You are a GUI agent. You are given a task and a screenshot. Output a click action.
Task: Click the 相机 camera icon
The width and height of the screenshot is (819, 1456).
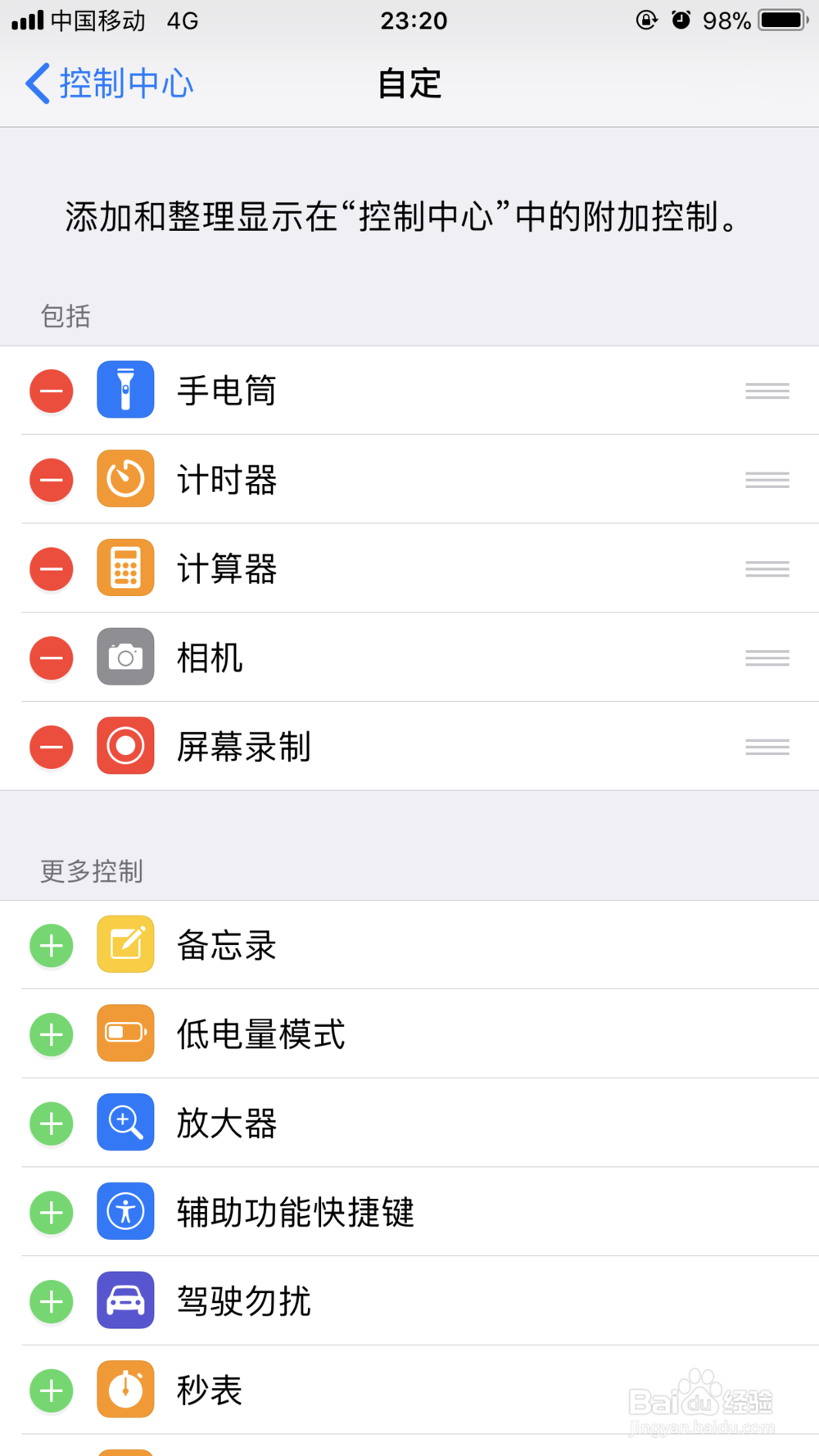[124, 658]
